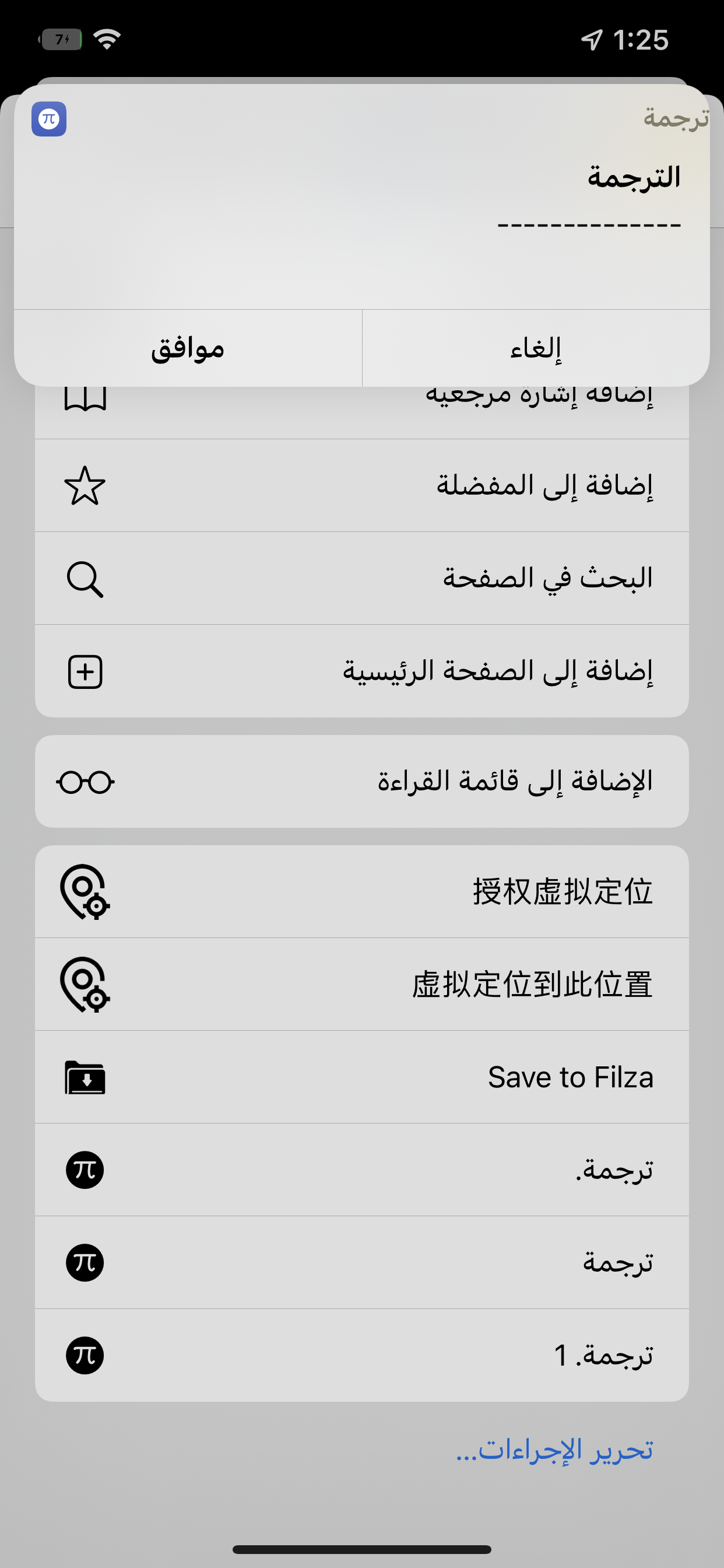Select the 授权虚拟定位 action
The height and width of the screenshot is (1568, 724).
tap(362, 892)
